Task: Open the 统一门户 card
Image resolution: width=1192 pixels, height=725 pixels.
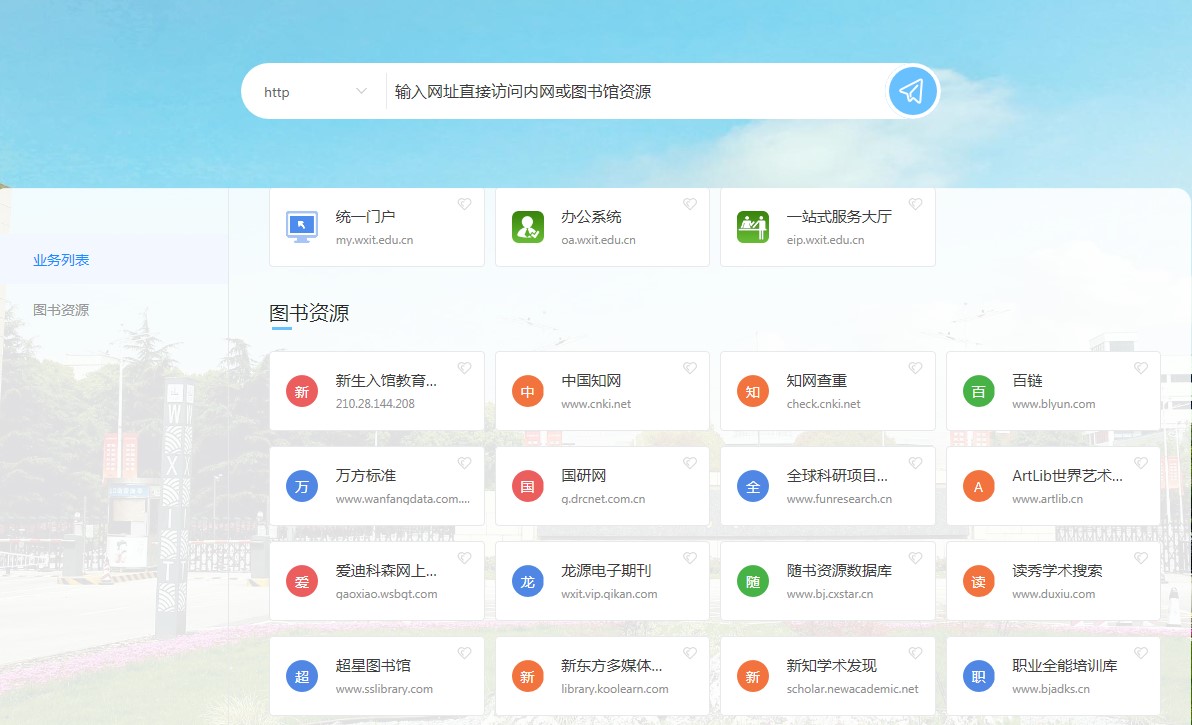Action: pyautogui.click(x=376, y=227)
